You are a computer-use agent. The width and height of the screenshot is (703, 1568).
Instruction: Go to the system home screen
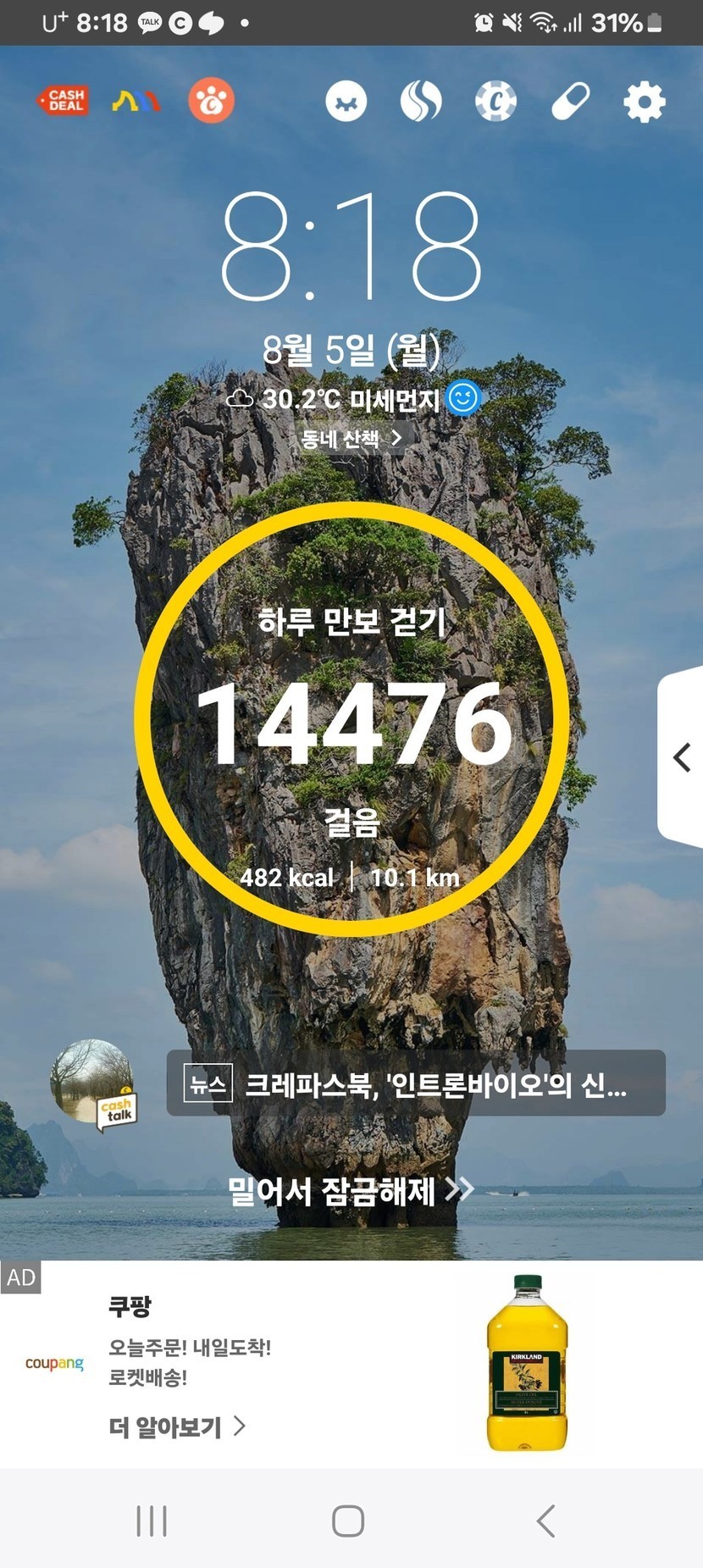point(348,1521)
